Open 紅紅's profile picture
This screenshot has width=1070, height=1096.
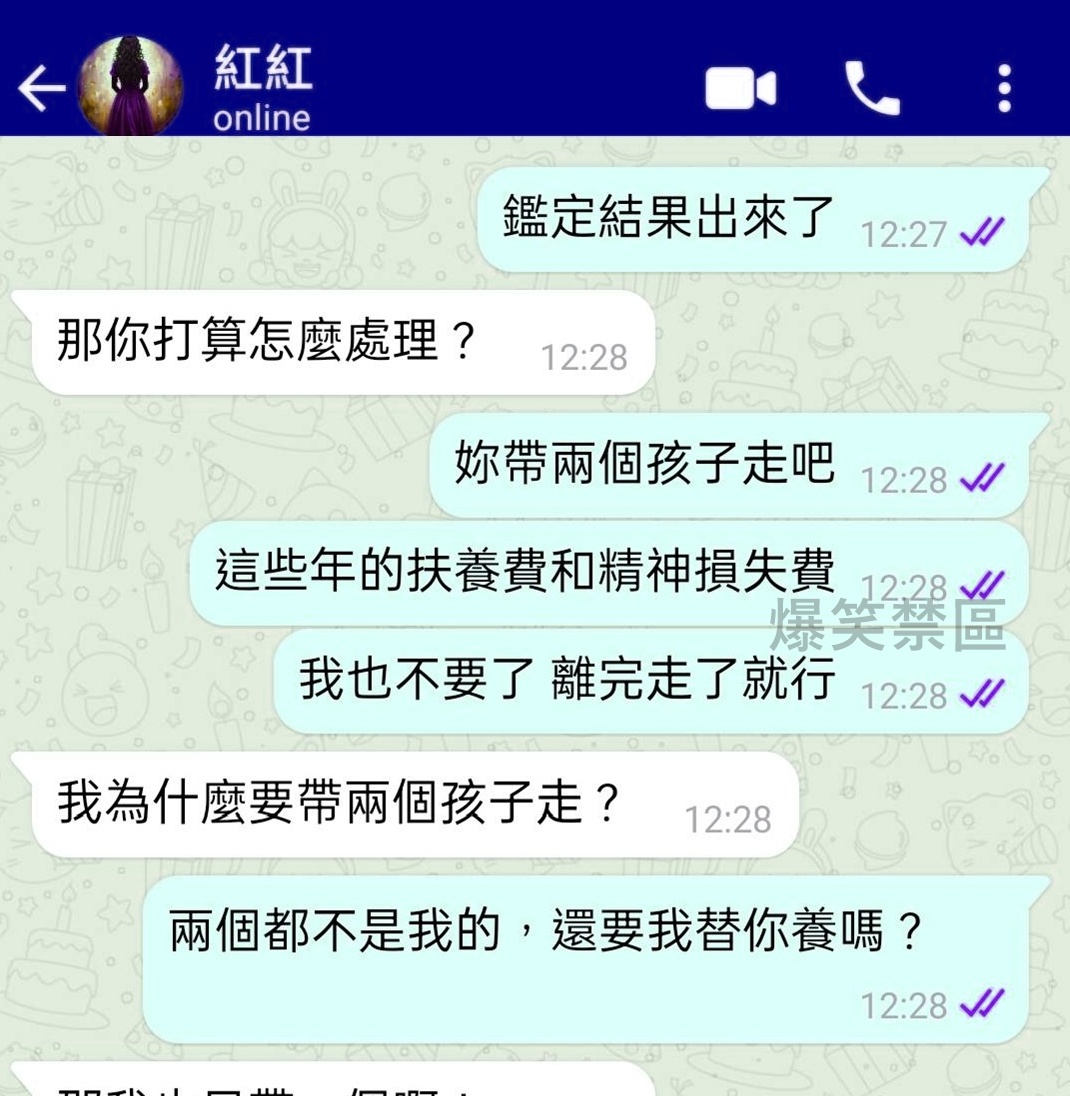click(131, 86)
